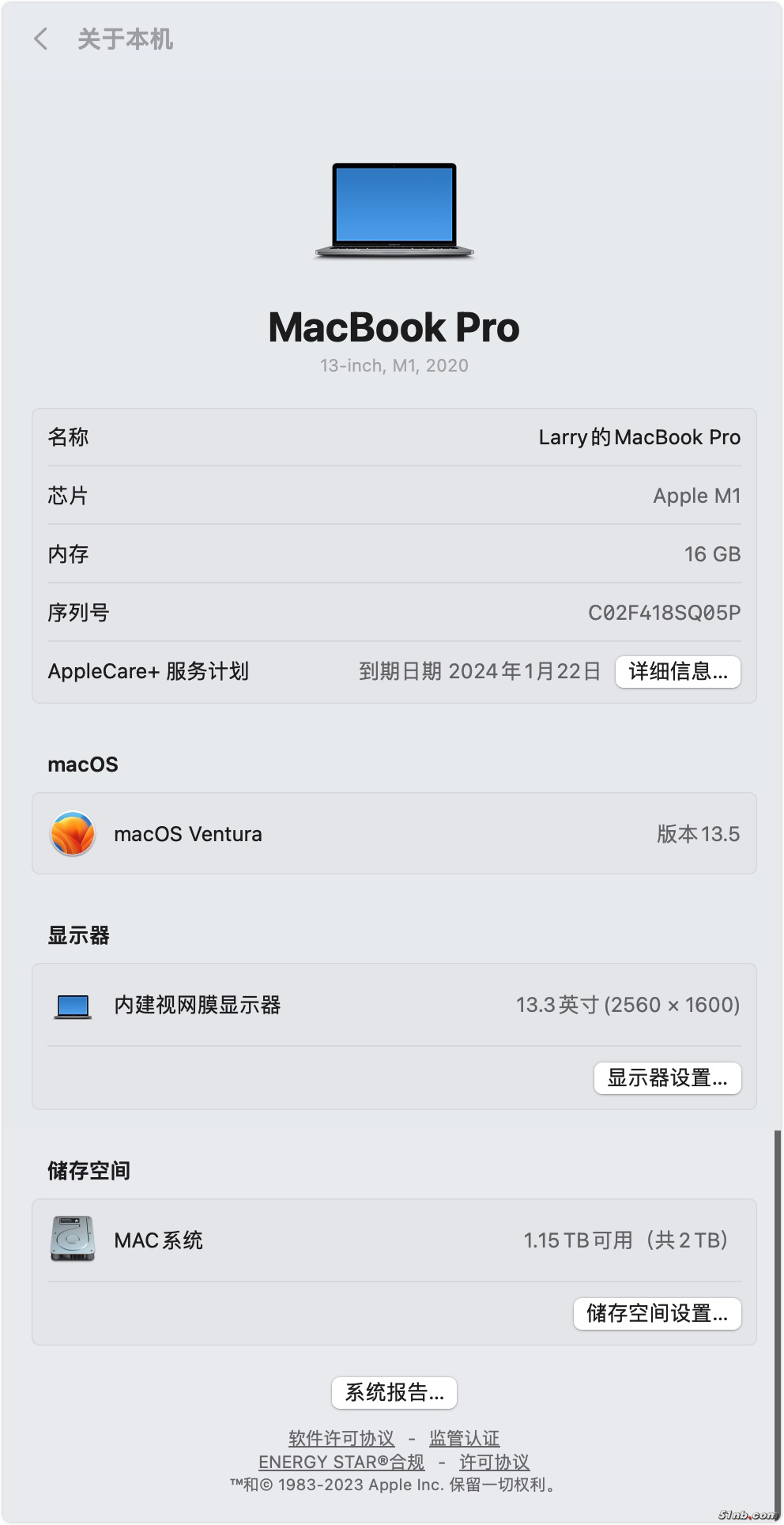The width and height of the screenshot is (784, 1525).
Task: Open the 监管认证 link
Action: 464,1438
